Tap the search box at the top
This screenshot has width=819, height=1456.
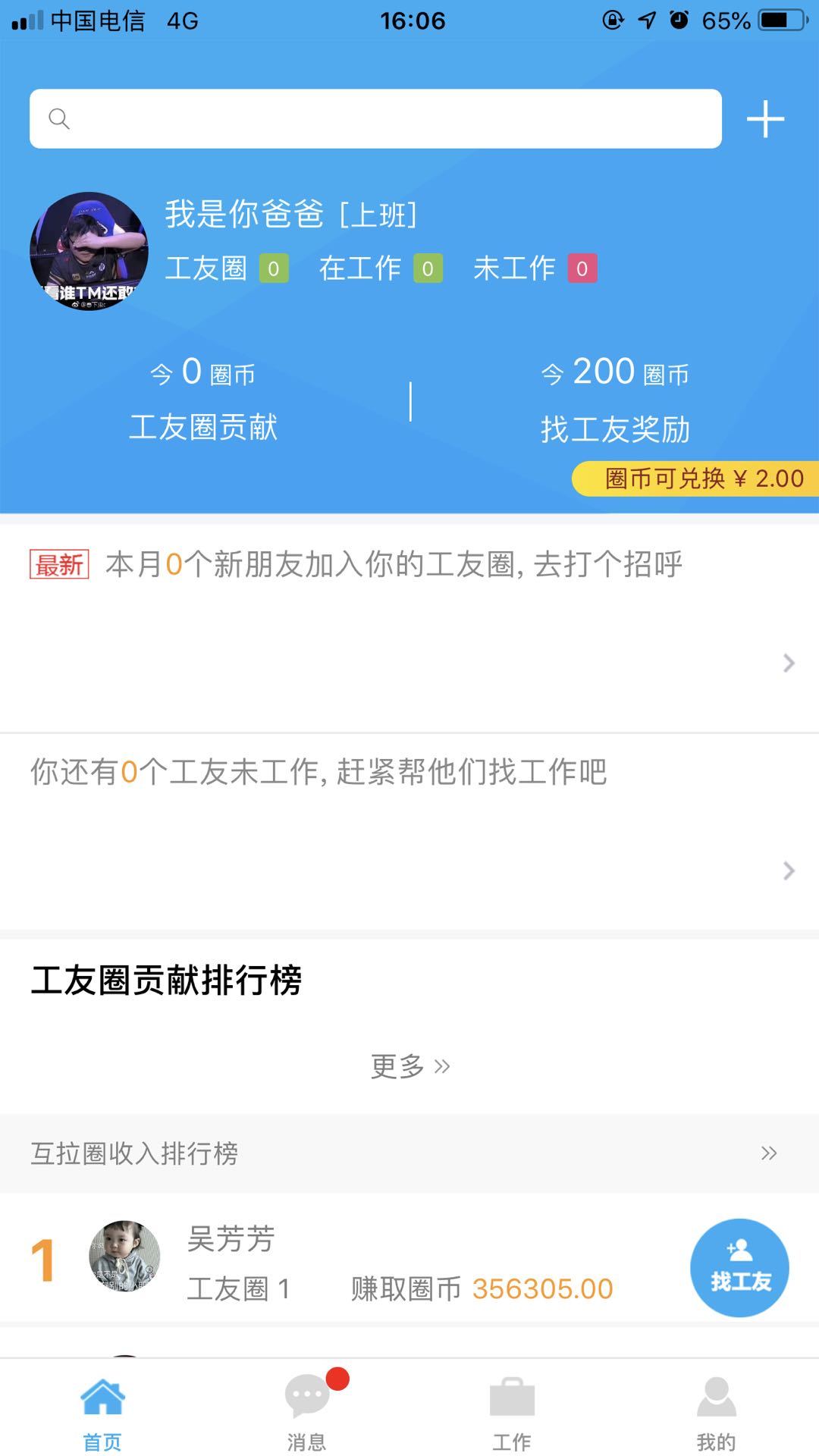[375, 119]
